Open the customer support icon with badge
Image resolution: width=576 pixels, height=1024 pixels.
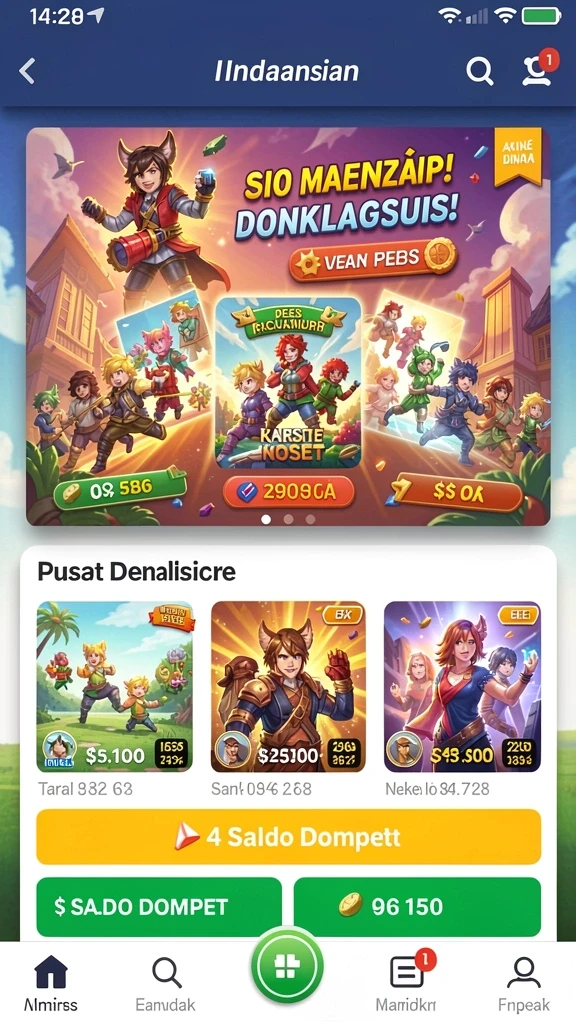pyautogui.click(x=539, y=69)
